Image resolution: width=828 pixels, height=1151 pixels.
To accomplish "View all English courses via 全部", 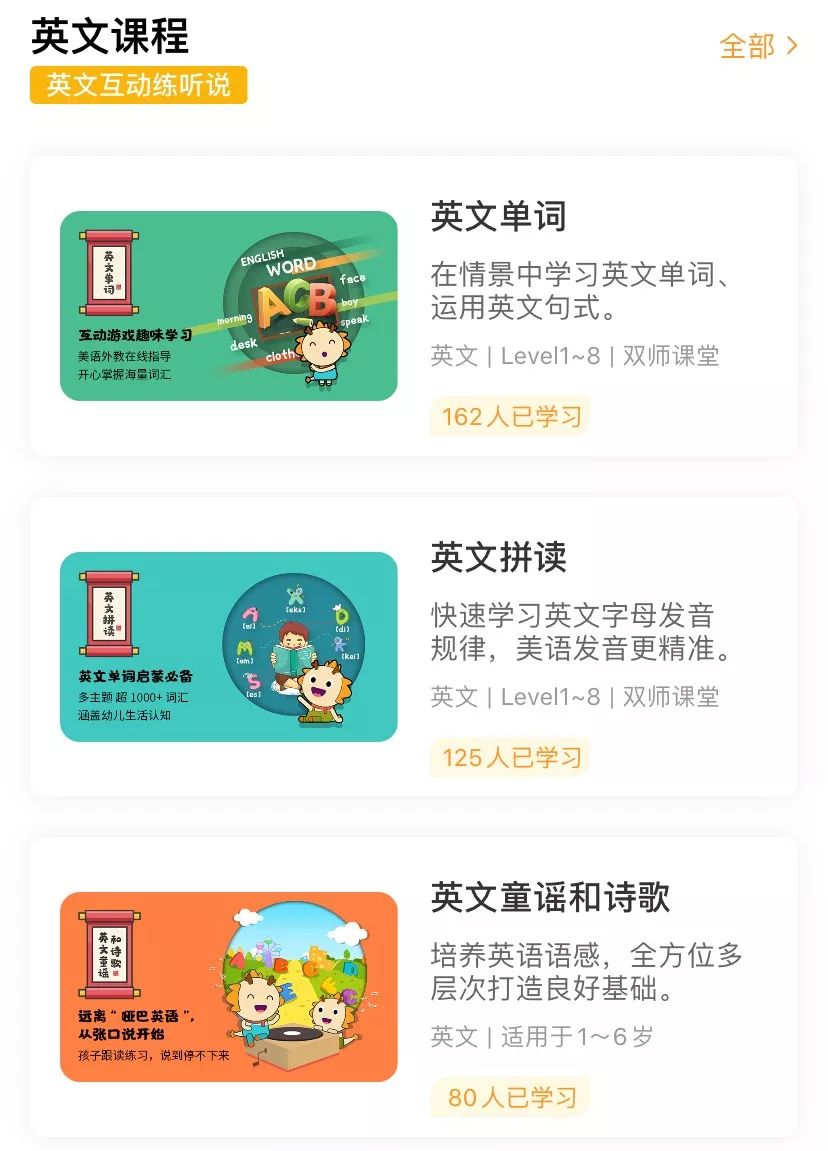I will click(x=758, y=46).
